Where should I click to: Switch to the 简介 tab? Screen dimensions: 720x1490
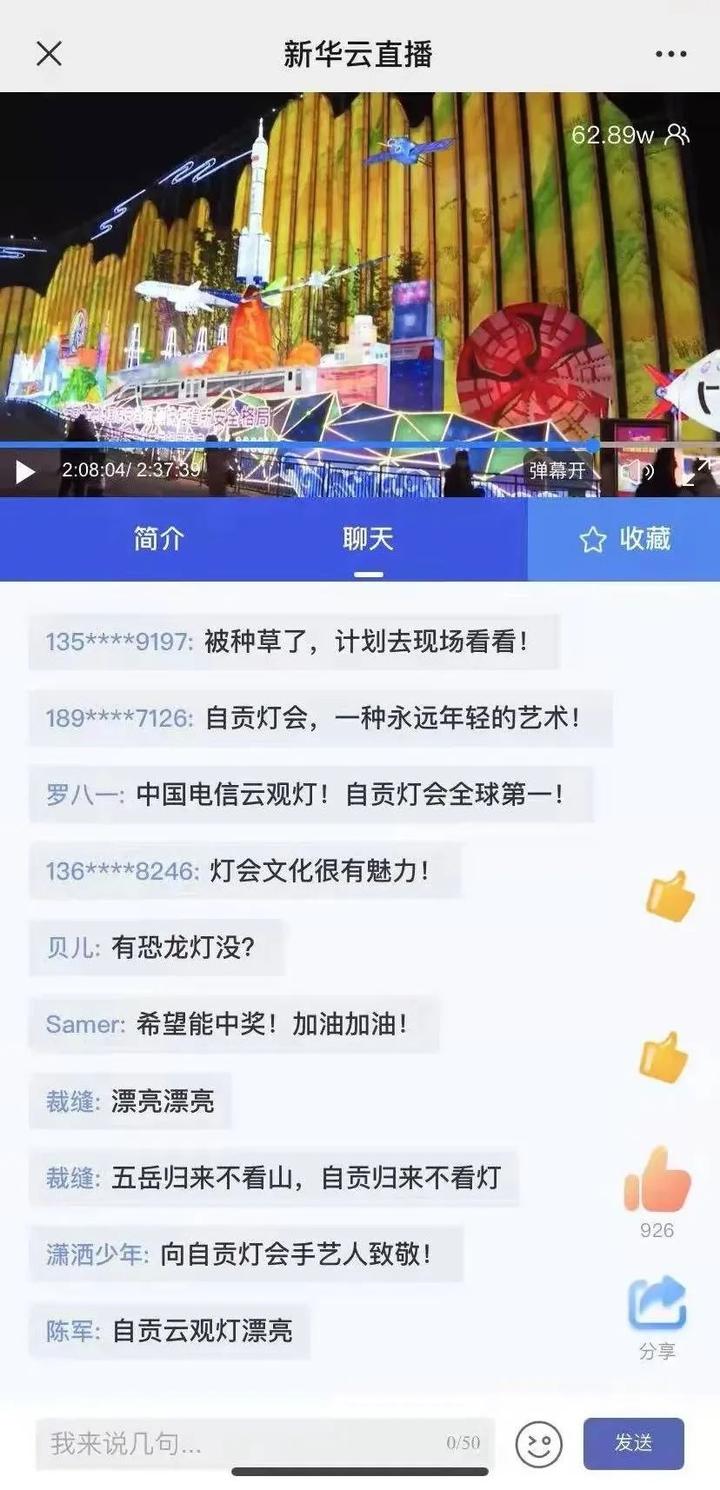click(159, 539)
